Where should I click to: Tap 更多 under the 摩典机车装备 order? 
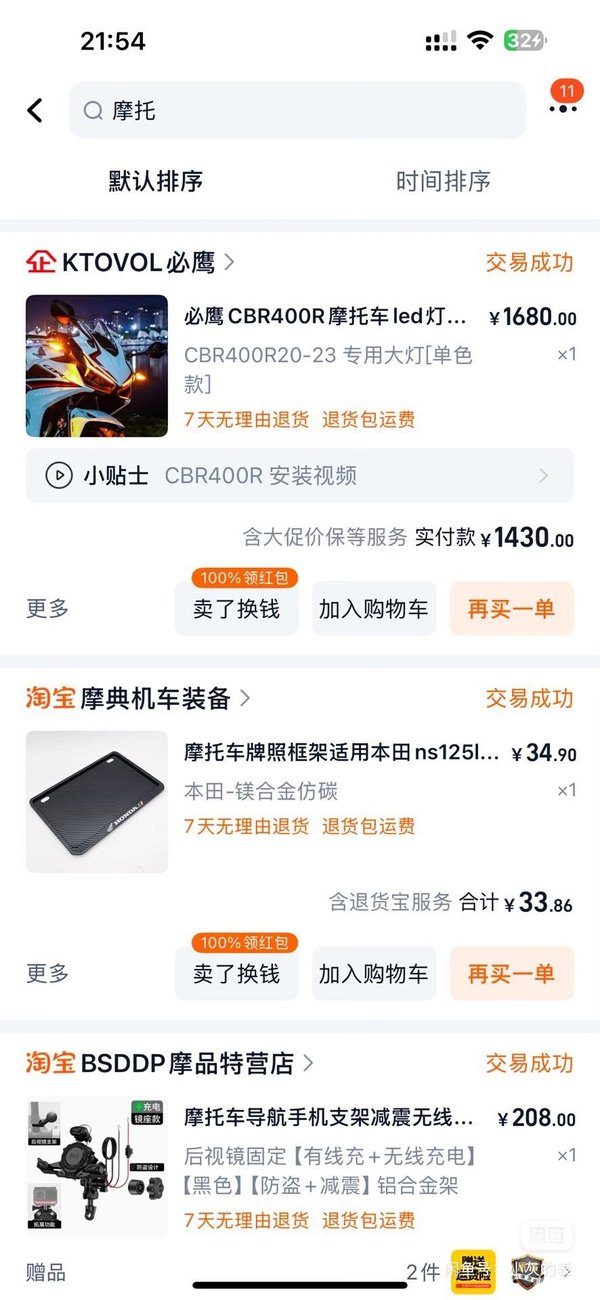pyautogui.click(x=47, y=973)
